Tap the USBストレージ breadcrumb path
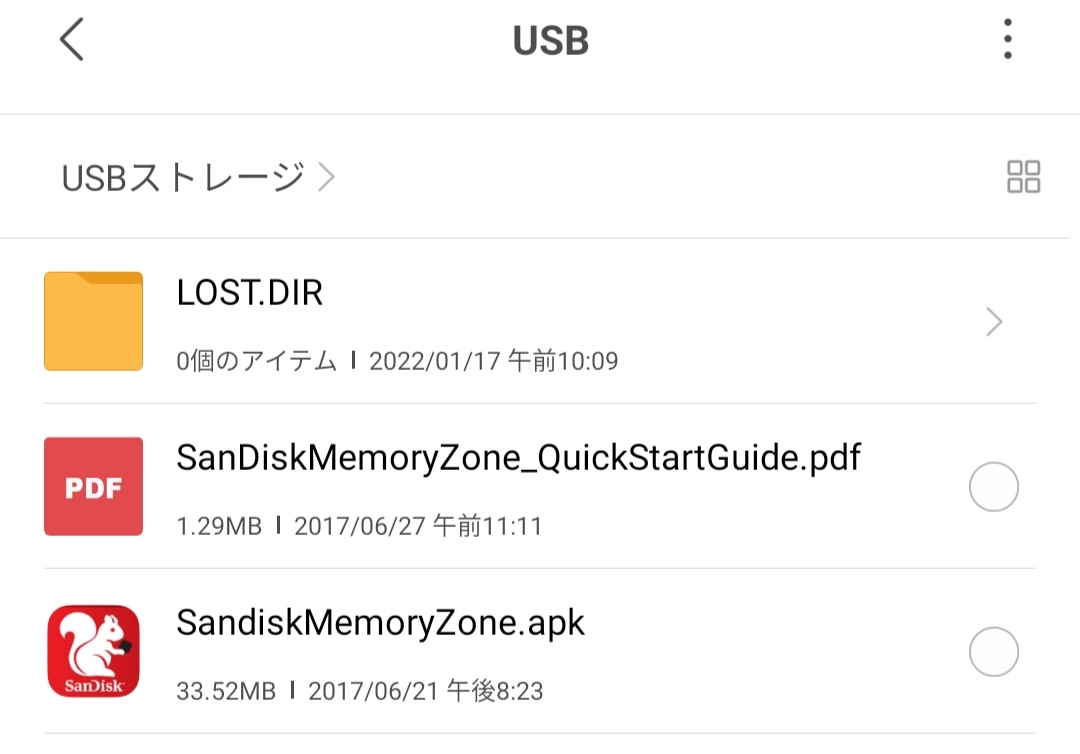Viewport: 1080px width, 754px height. (184, 178)
